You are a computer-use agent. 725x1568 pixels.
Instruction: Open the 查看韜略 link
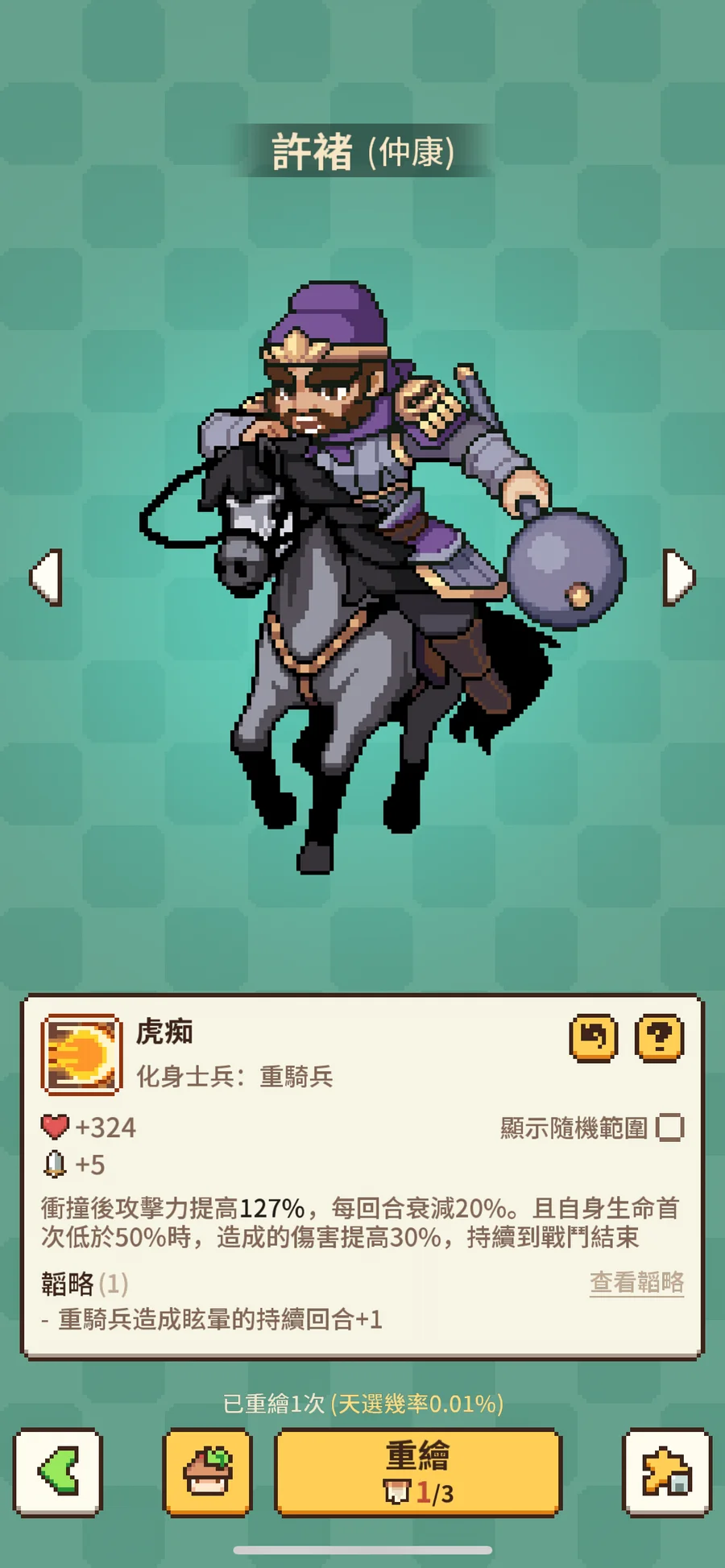[x=636, y=1282]
